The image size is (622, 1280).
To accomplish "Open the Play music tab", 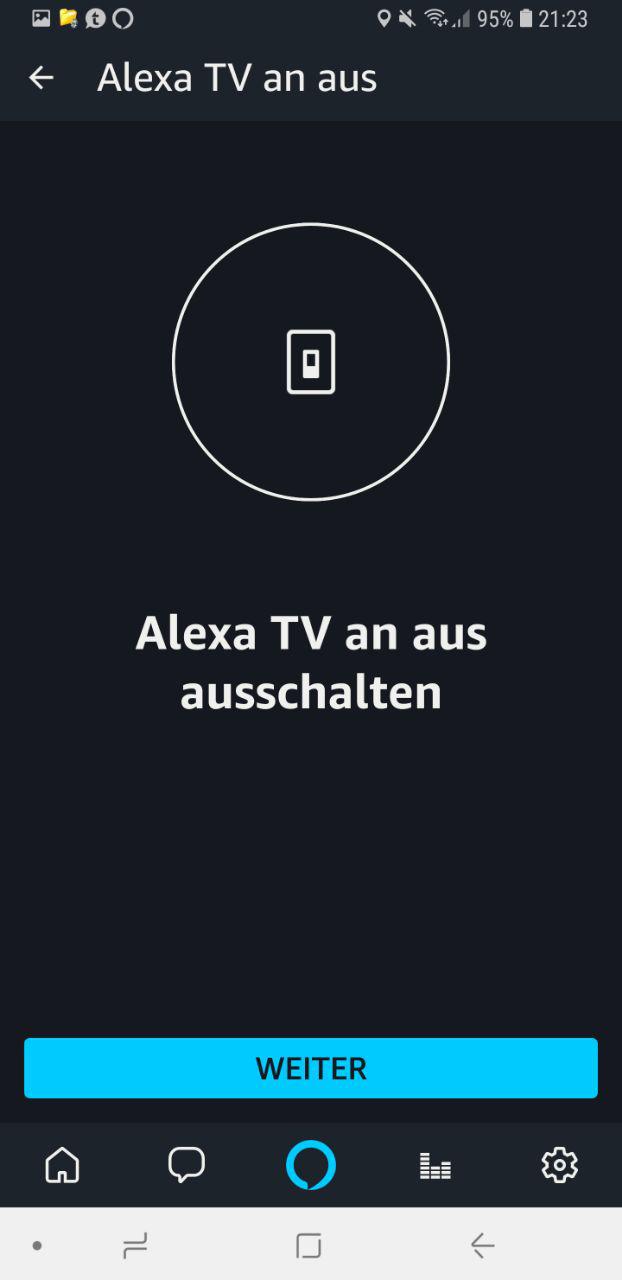I will tap(435, 1165).
